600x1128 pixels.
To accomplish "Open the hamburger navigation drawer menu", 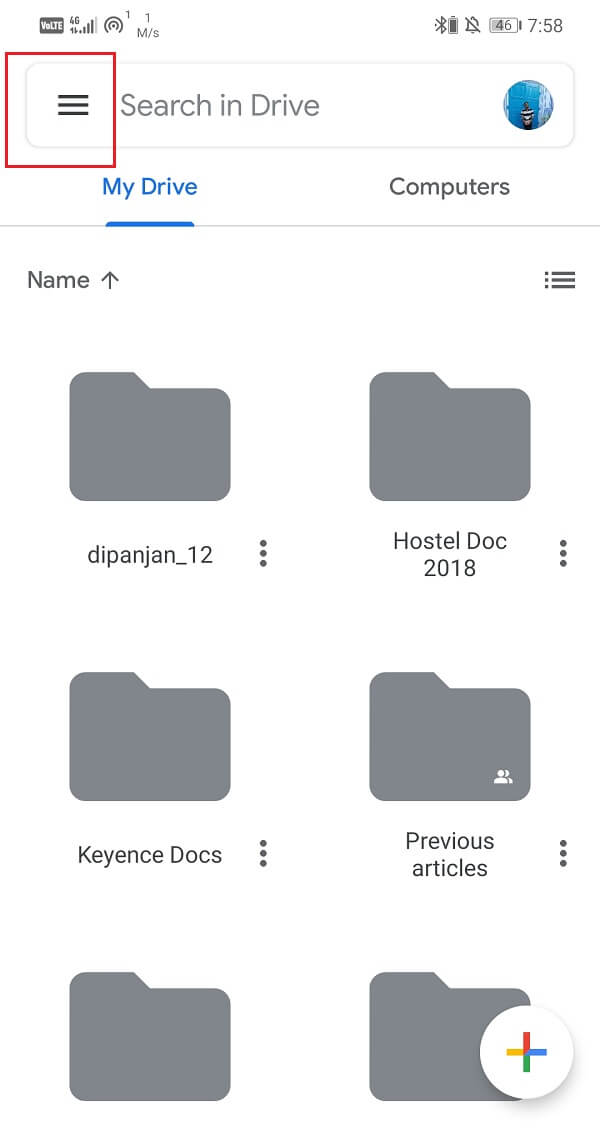I will click(x=73, y=106).
